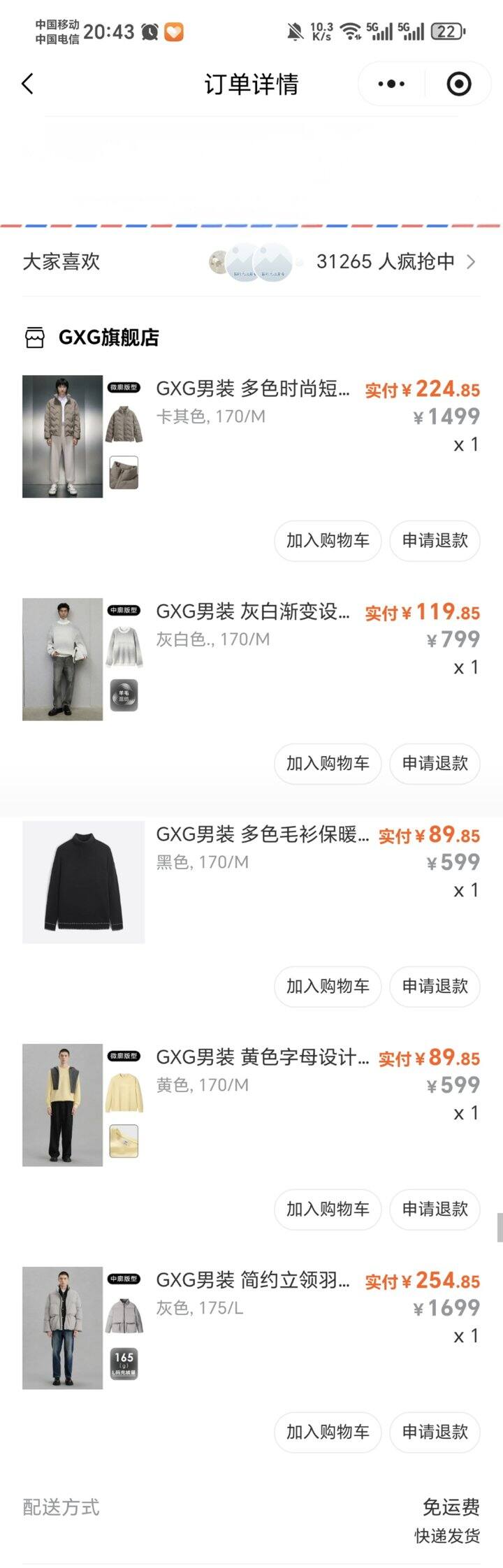The width and height of the screenshot is (503, 1568).
Task: Open the khaki short down jacket item
Action: tap(252, 389)
